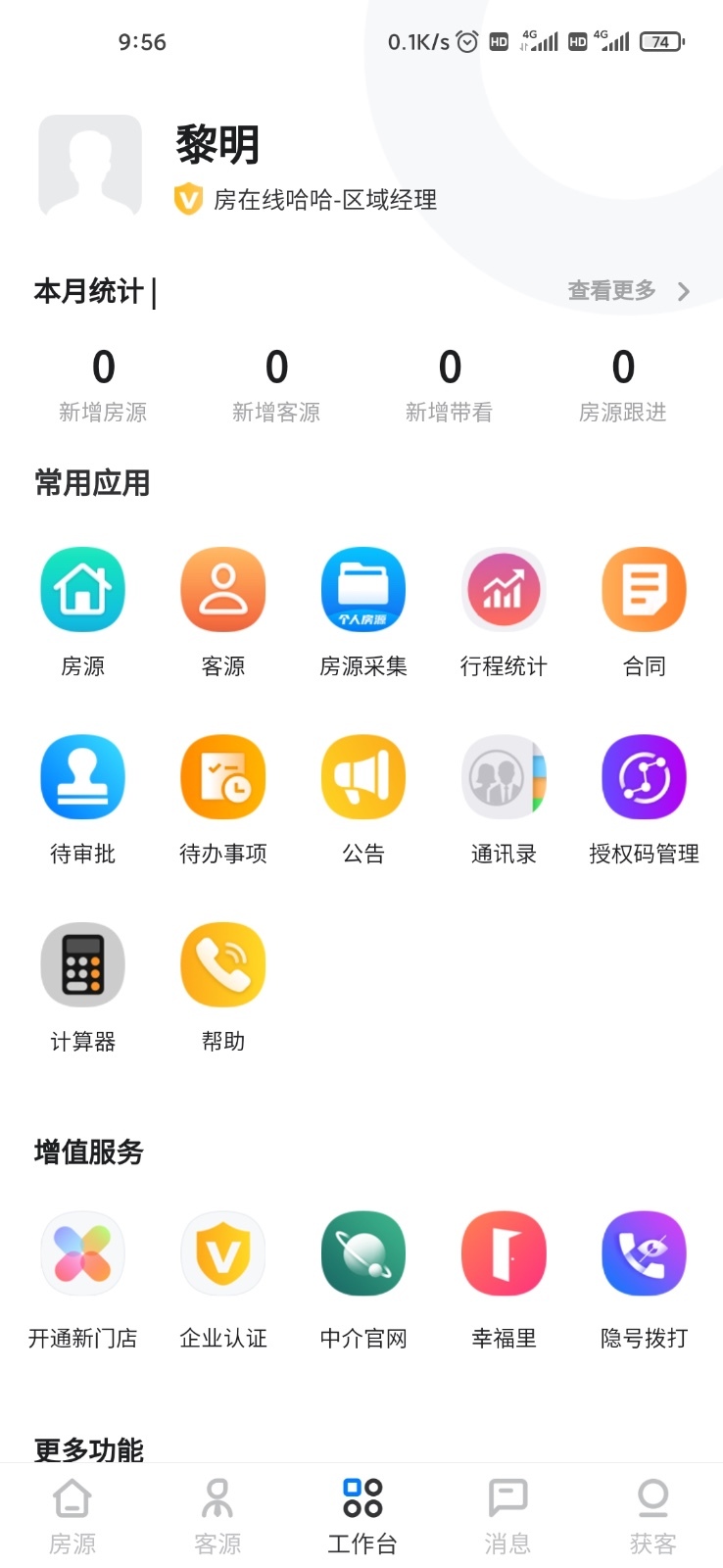
Task: Switch to the 获客 (Get Customers) tab
Action: 651,1514
